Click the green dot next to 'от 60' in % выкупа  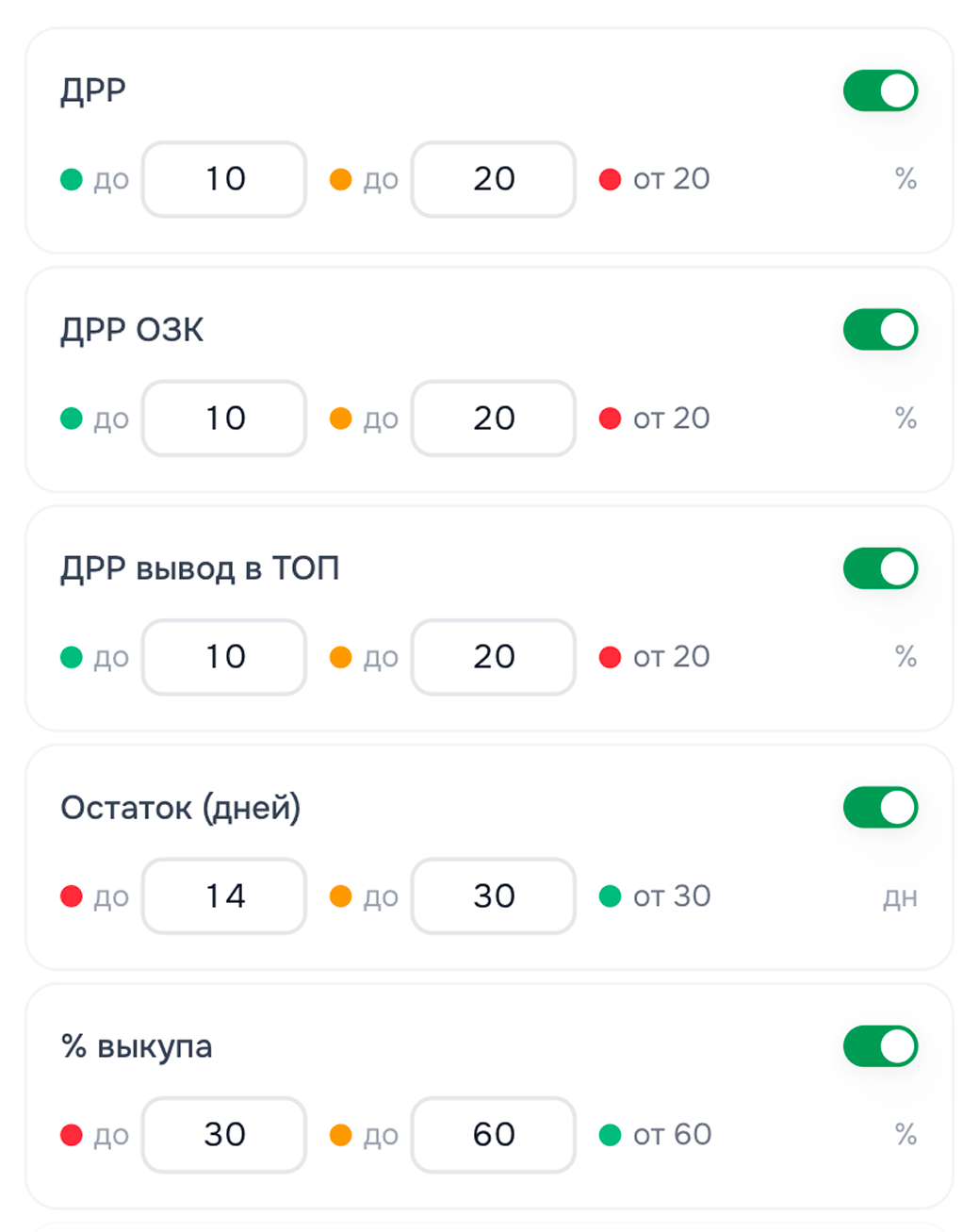coord(612,1135)
